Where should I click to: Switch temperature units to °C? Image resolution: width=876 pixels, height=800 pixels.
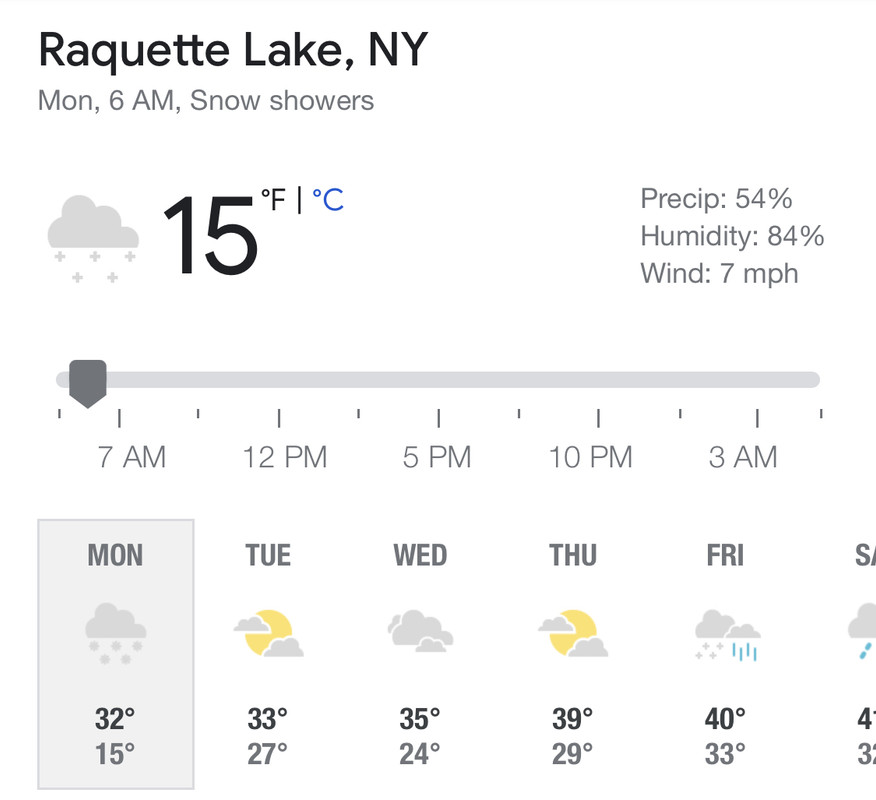click(x=327, y=200)
